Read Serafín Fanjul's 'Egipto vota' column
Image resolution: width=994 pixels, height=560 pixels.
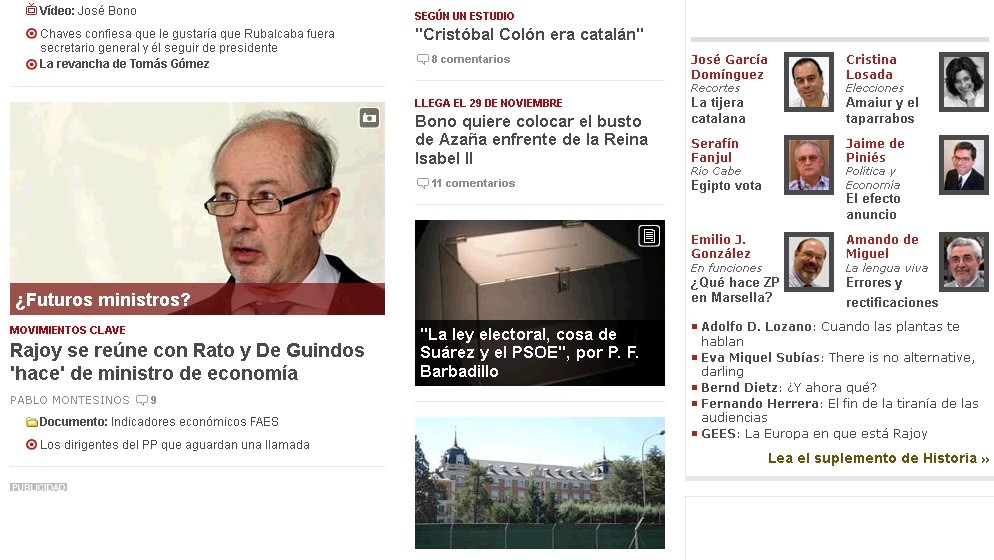[726, 186]
